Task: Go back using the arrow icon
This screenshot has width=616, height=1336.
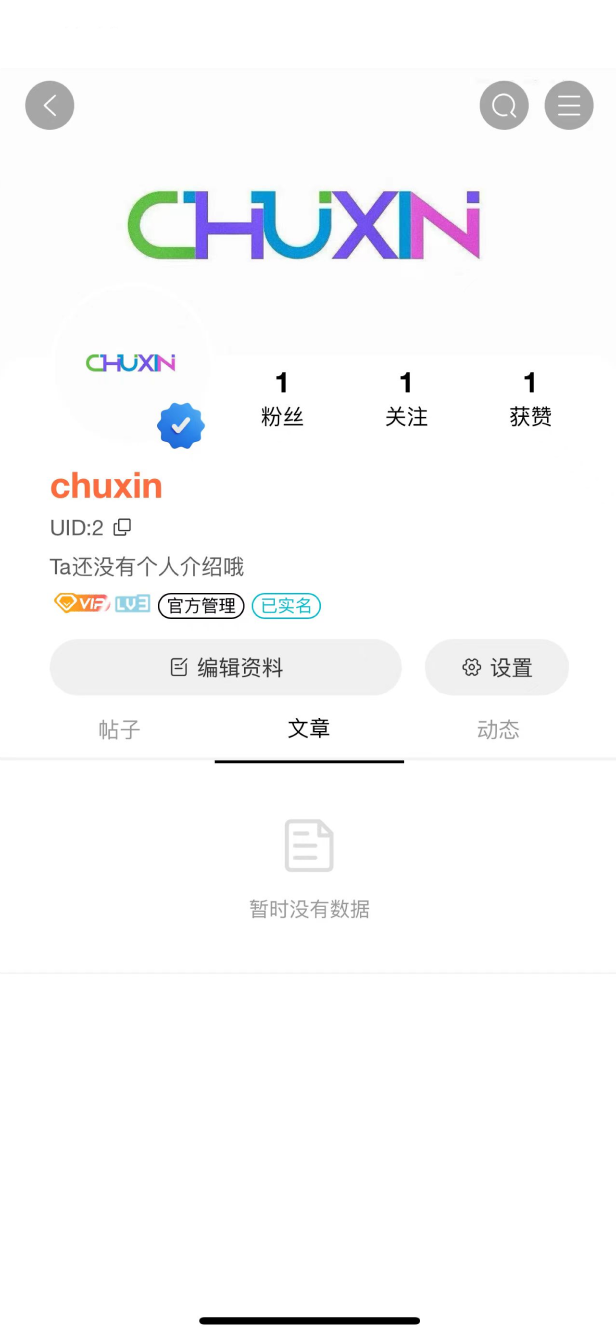Action: tap(50, 105)
